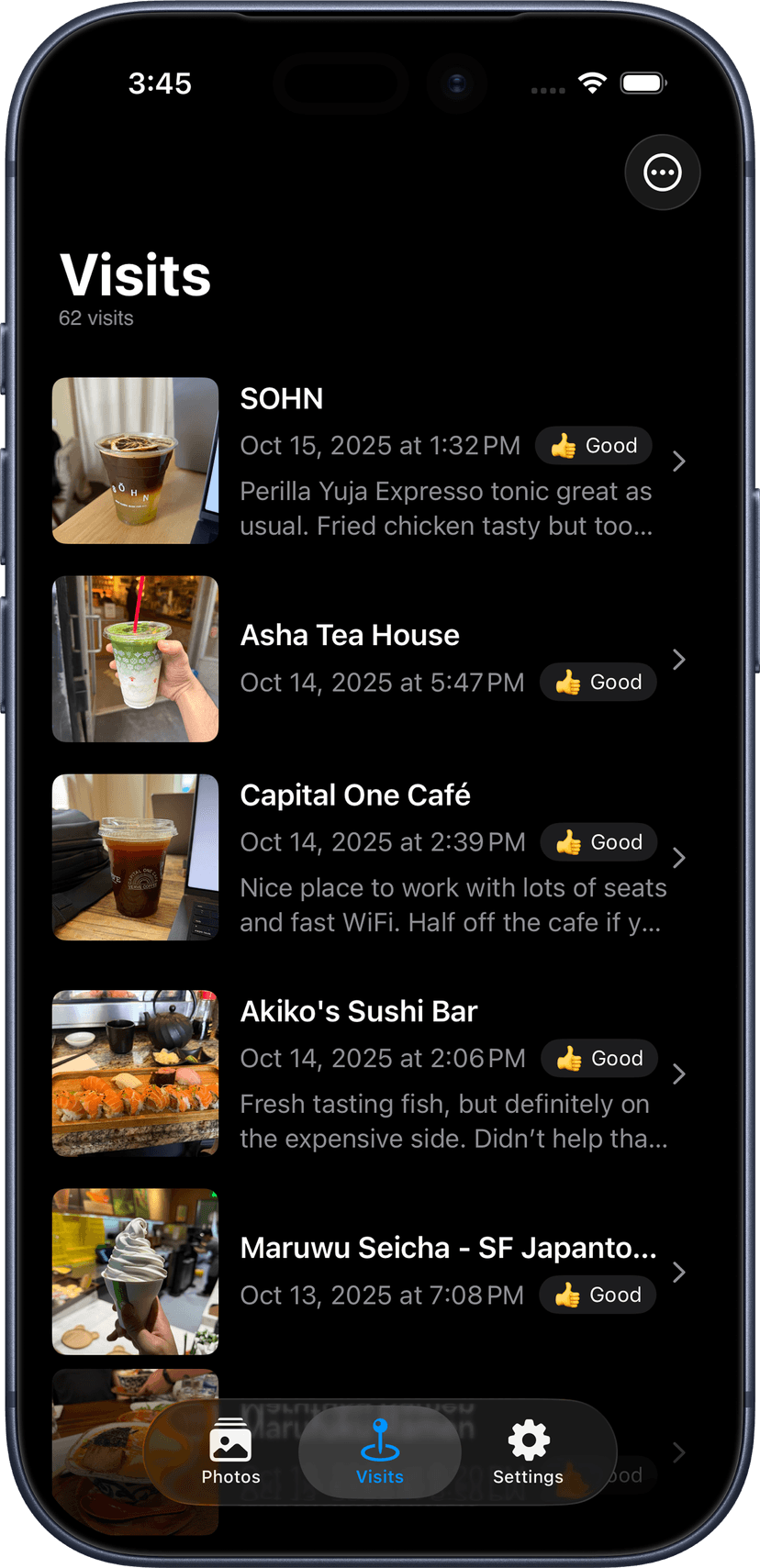
Task: Click the "62 visits" count label
Action: pos(95,317)
